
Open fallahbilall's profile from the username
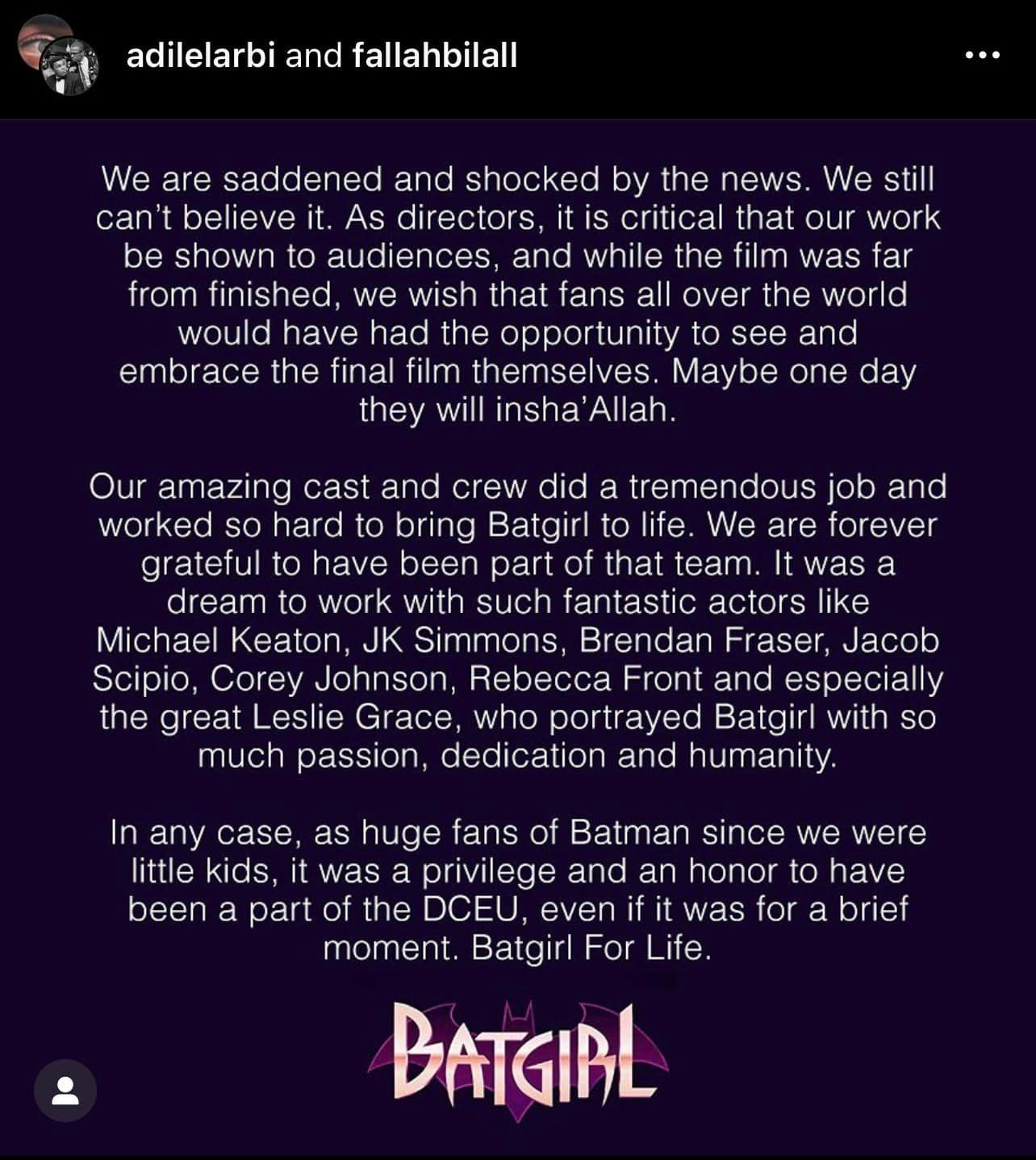[434, 56]
